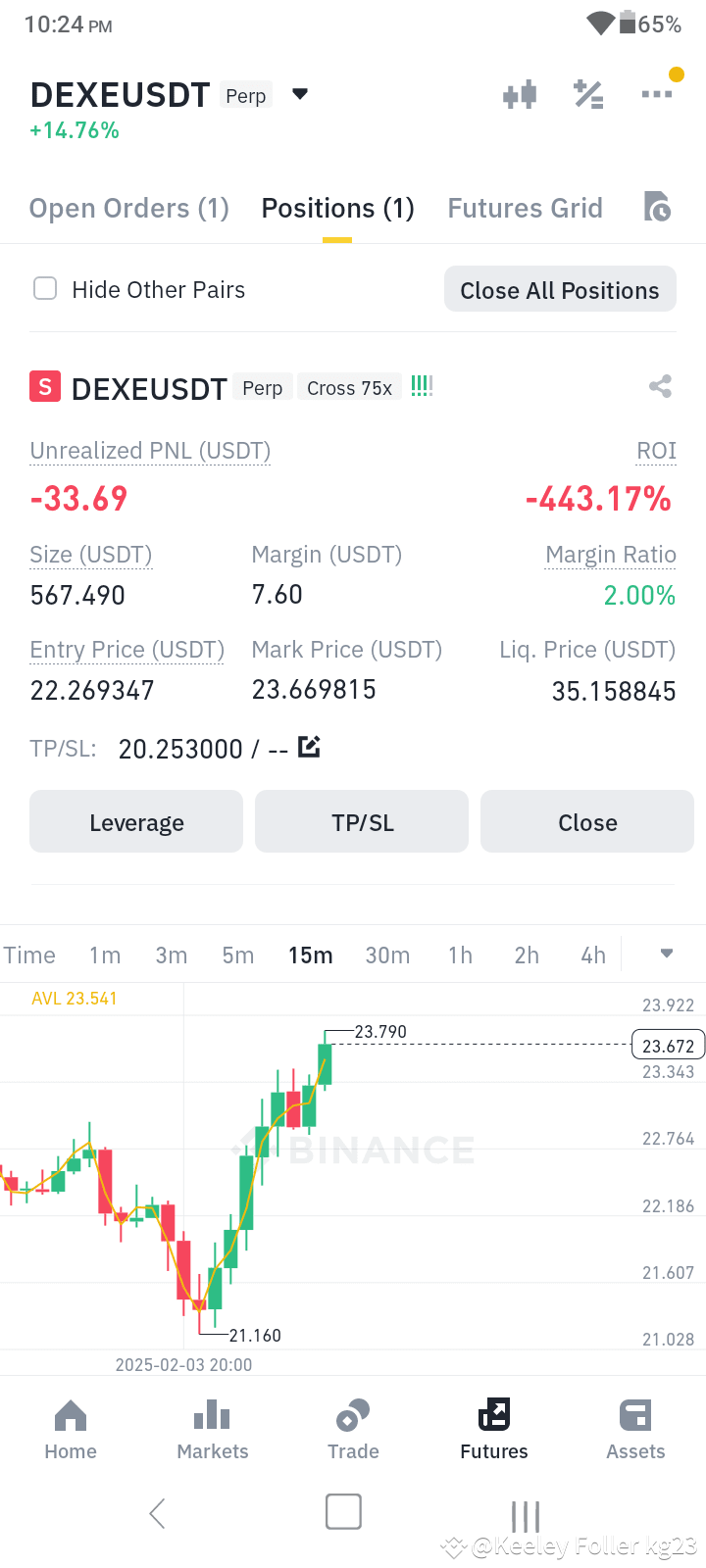
Task: Share the DEXEUSDT position
Action: (x=659, y=387)
